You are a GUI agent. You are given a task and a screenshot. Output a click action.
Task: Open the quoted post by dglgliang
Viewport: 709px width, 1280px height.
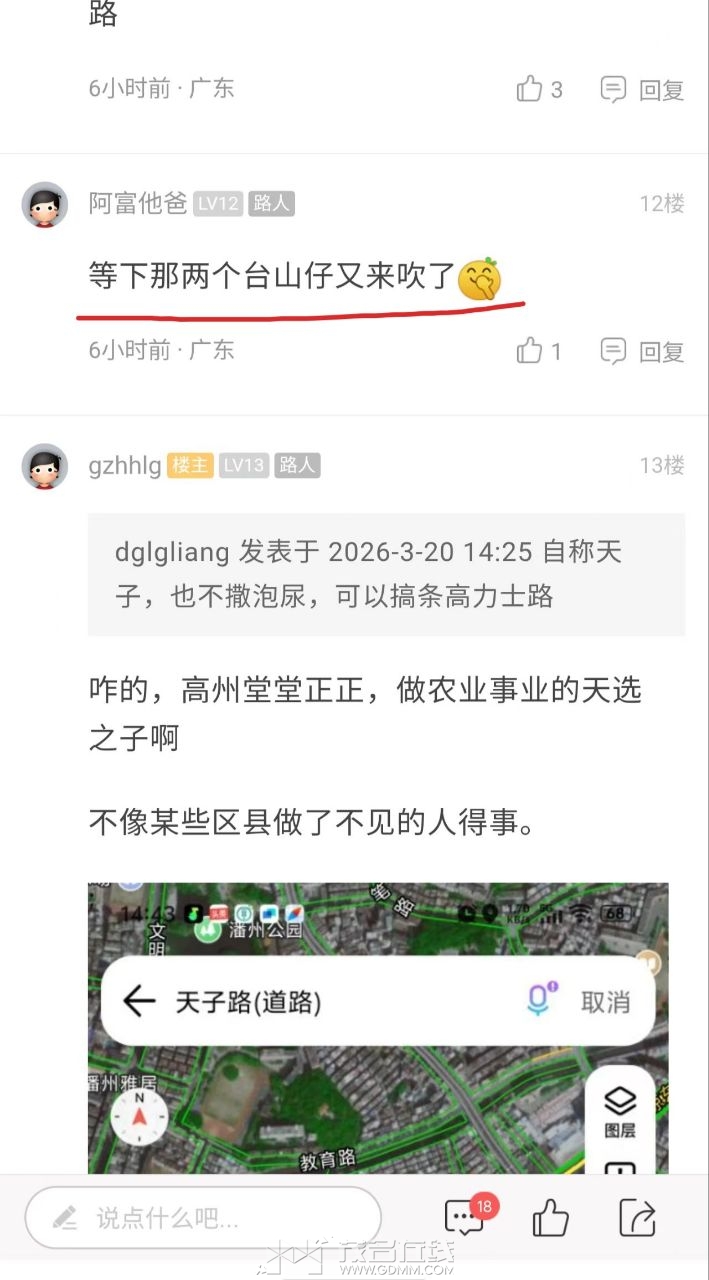tap(386, 574)
